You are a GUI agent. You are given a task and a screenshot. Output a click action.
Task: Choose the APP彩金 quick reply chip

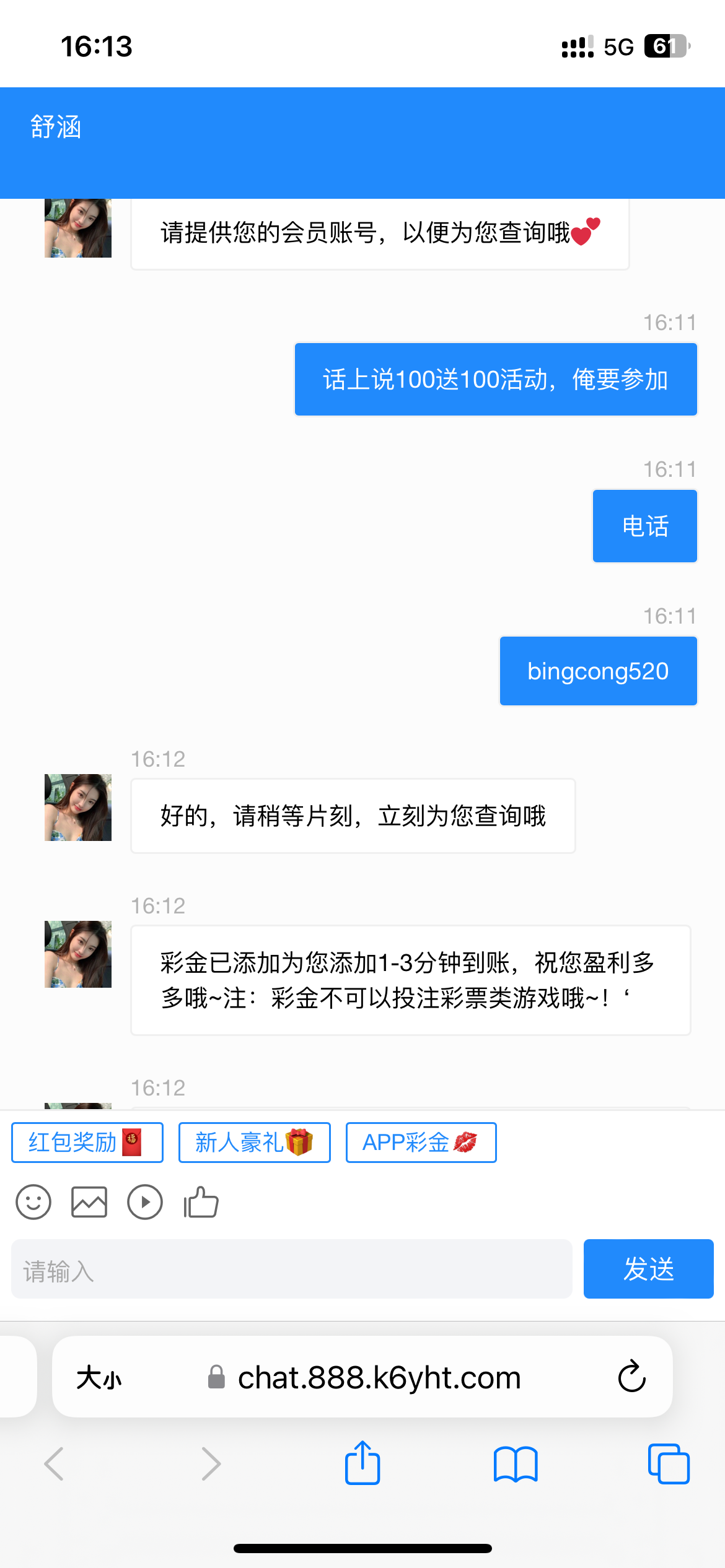click(x=421, y=1143)
